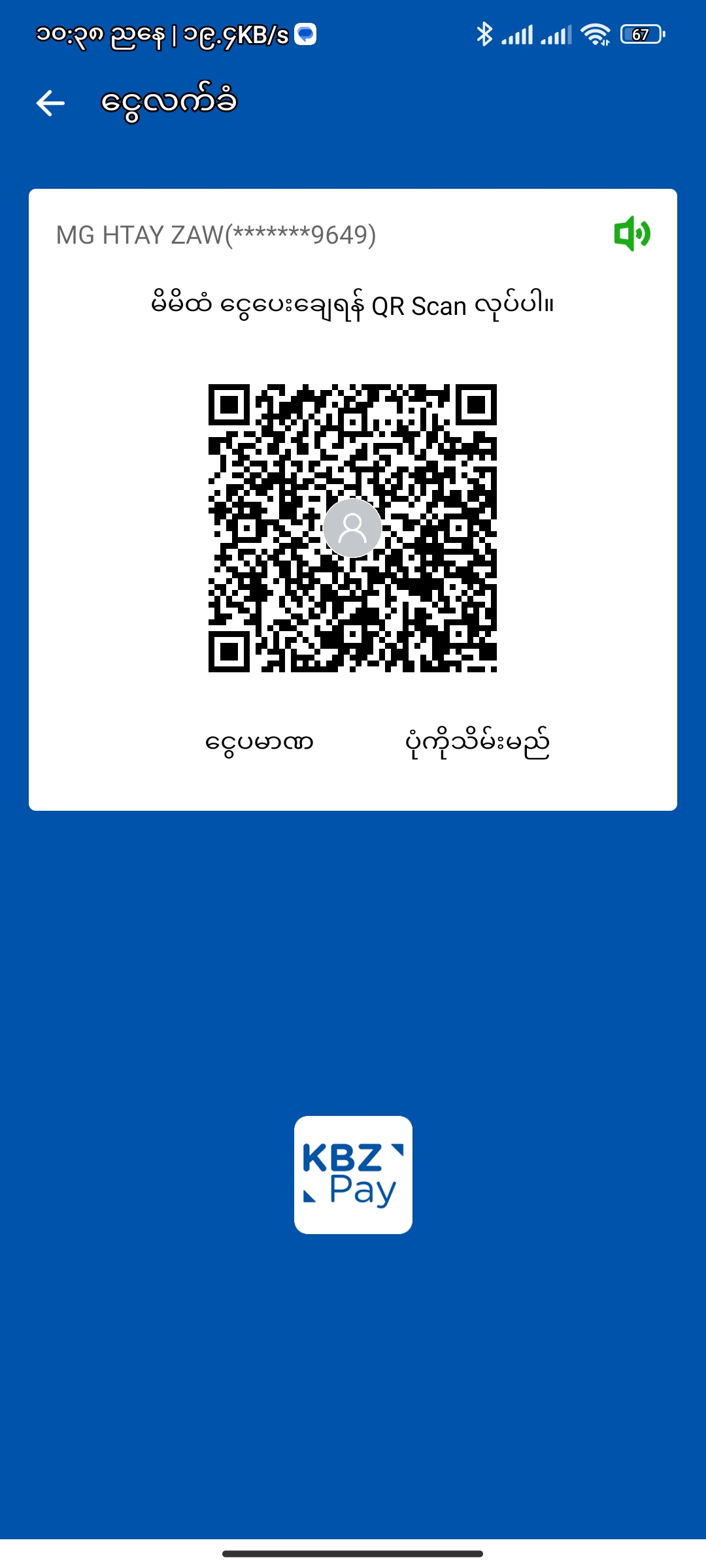Toggle the green speaker sound icon

pyautogui.click(x=631, y=233)
